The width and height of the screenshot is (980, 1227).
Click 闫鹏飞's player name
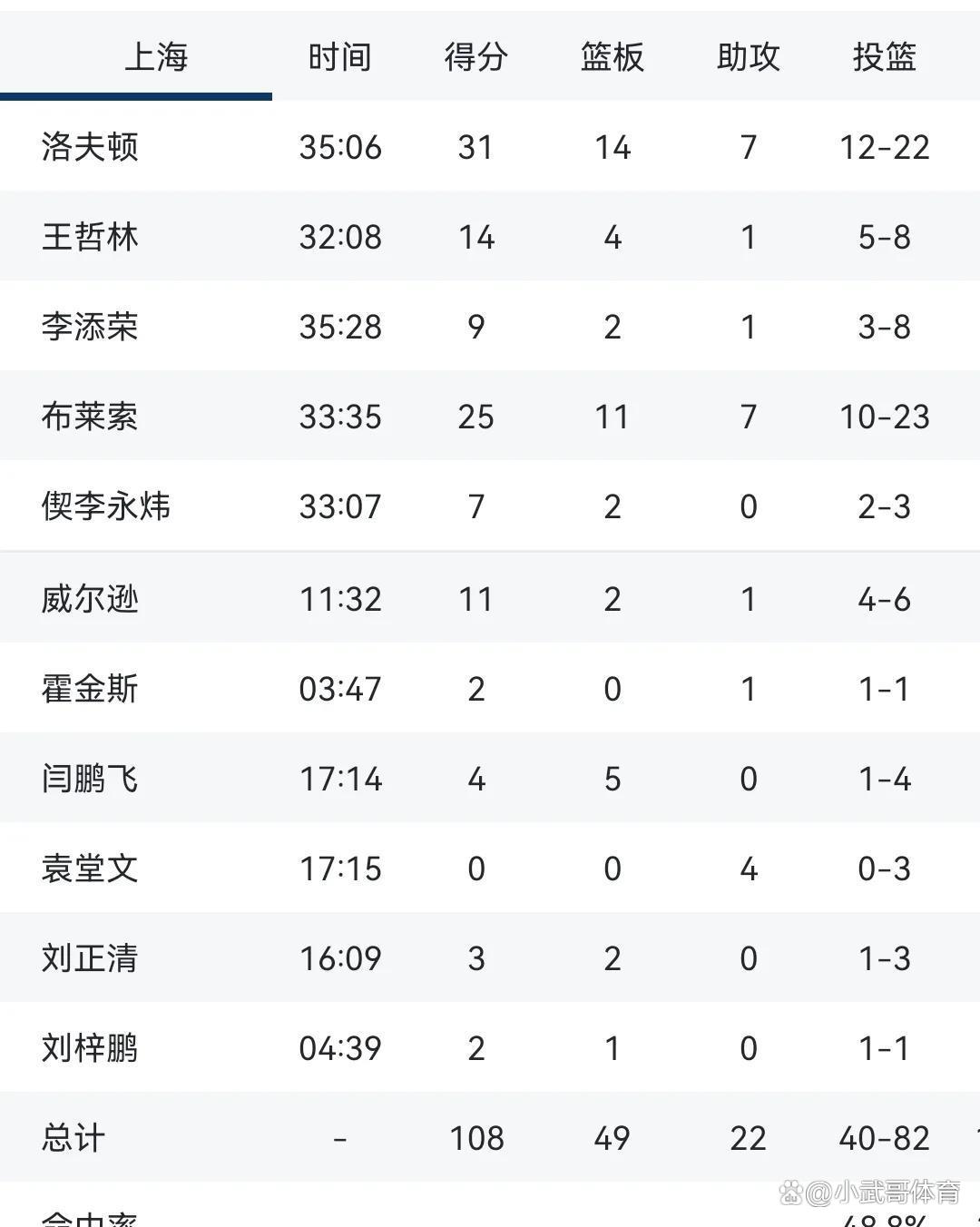(x=91, y=778)
